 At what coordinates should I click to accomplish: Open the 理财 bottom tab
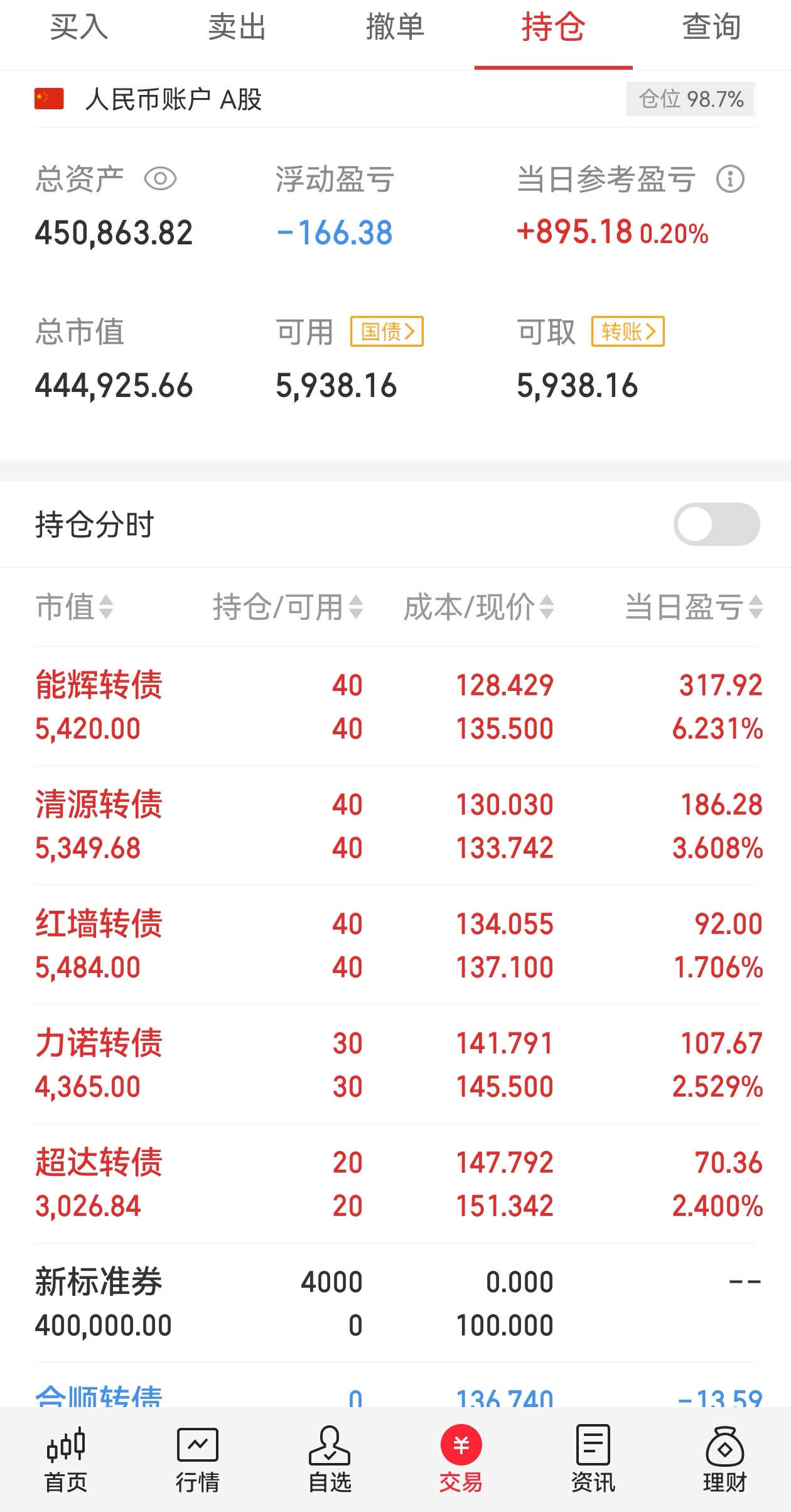coord(725,1460)
